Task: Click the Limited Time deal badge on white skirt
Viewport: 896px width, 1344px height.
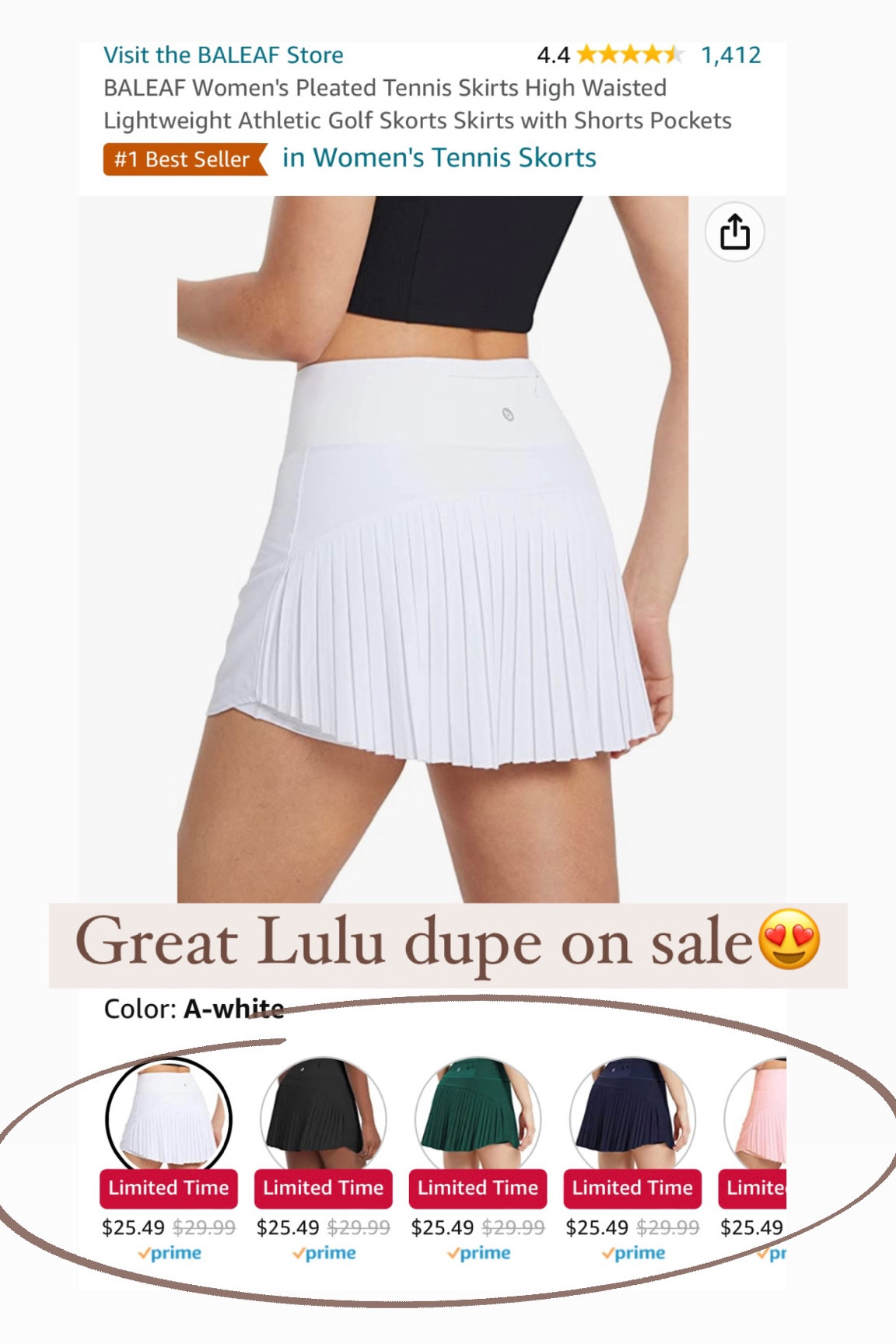Action: click(x=169, y=1188)
